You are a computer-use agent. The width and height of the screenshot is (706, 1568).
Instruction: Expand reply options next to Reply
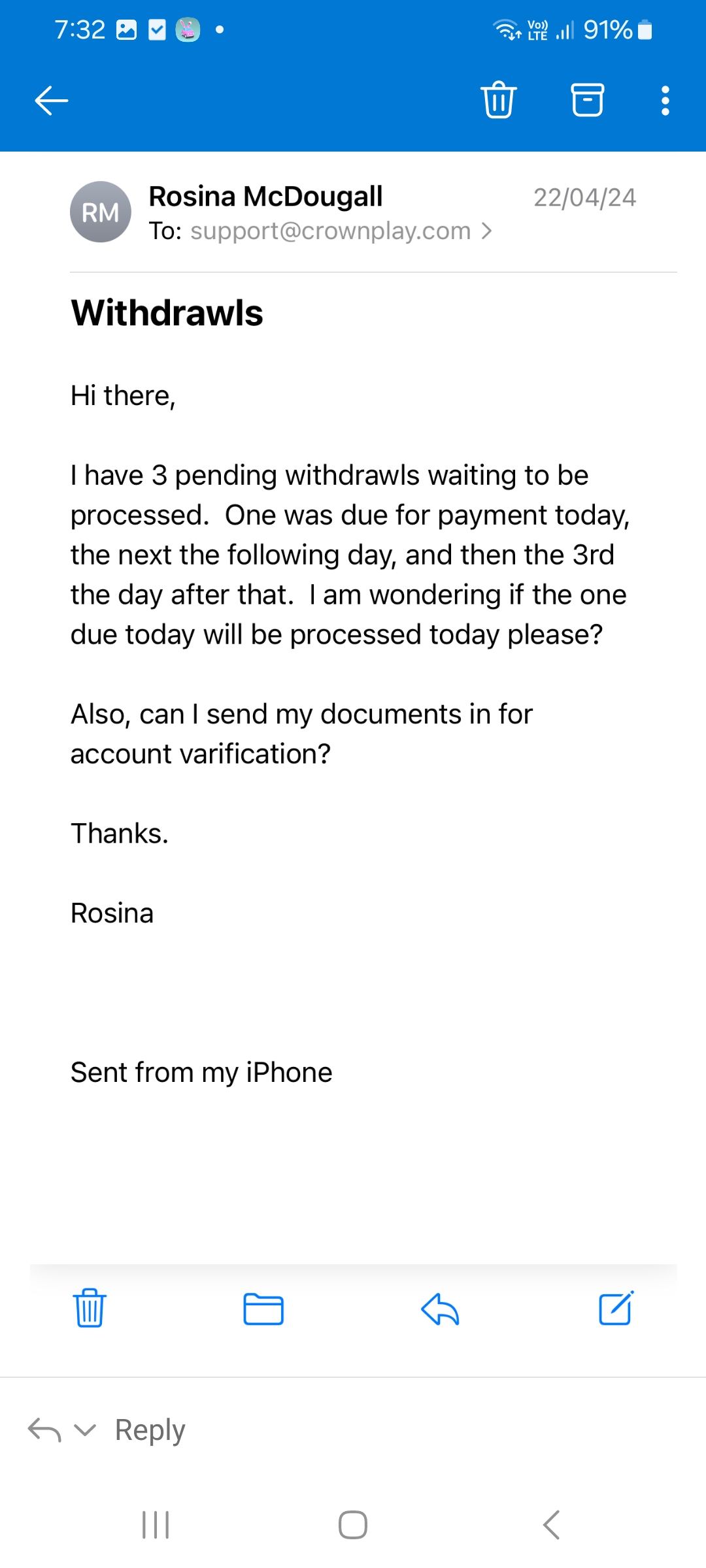85,1430
